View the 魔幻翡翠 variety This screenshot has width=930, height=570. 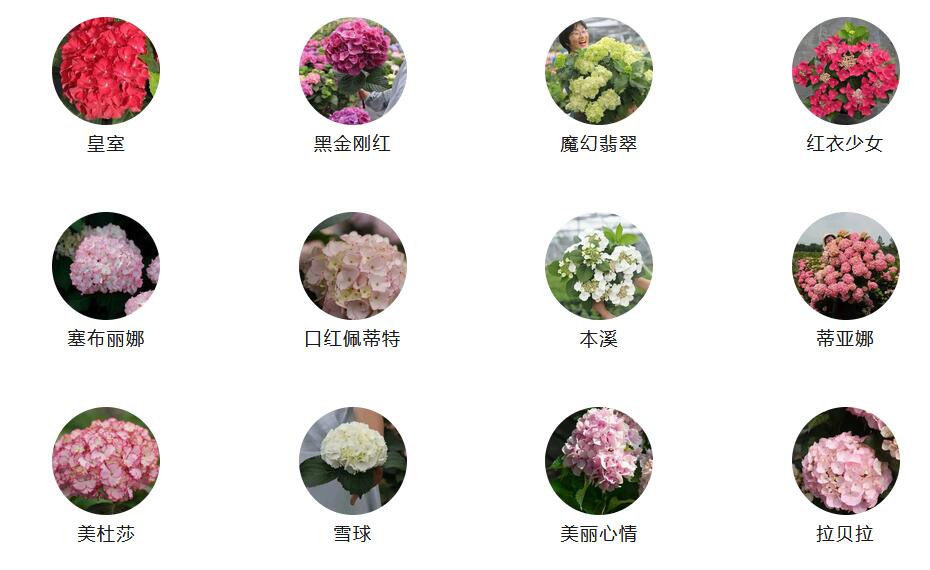[x=598, y=70]
